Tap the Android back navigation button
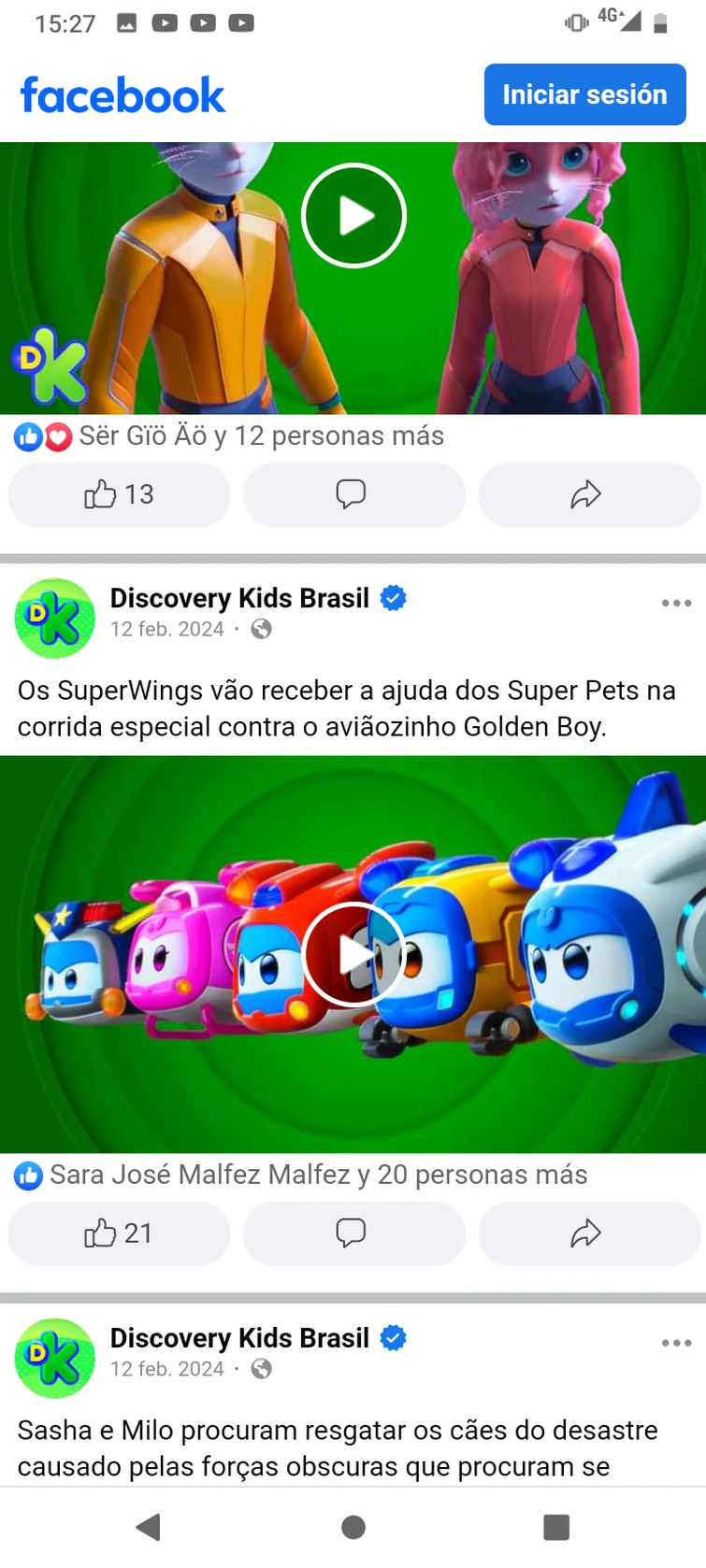The width and height of the screenshot is (706, 1568). (147, 1527)
